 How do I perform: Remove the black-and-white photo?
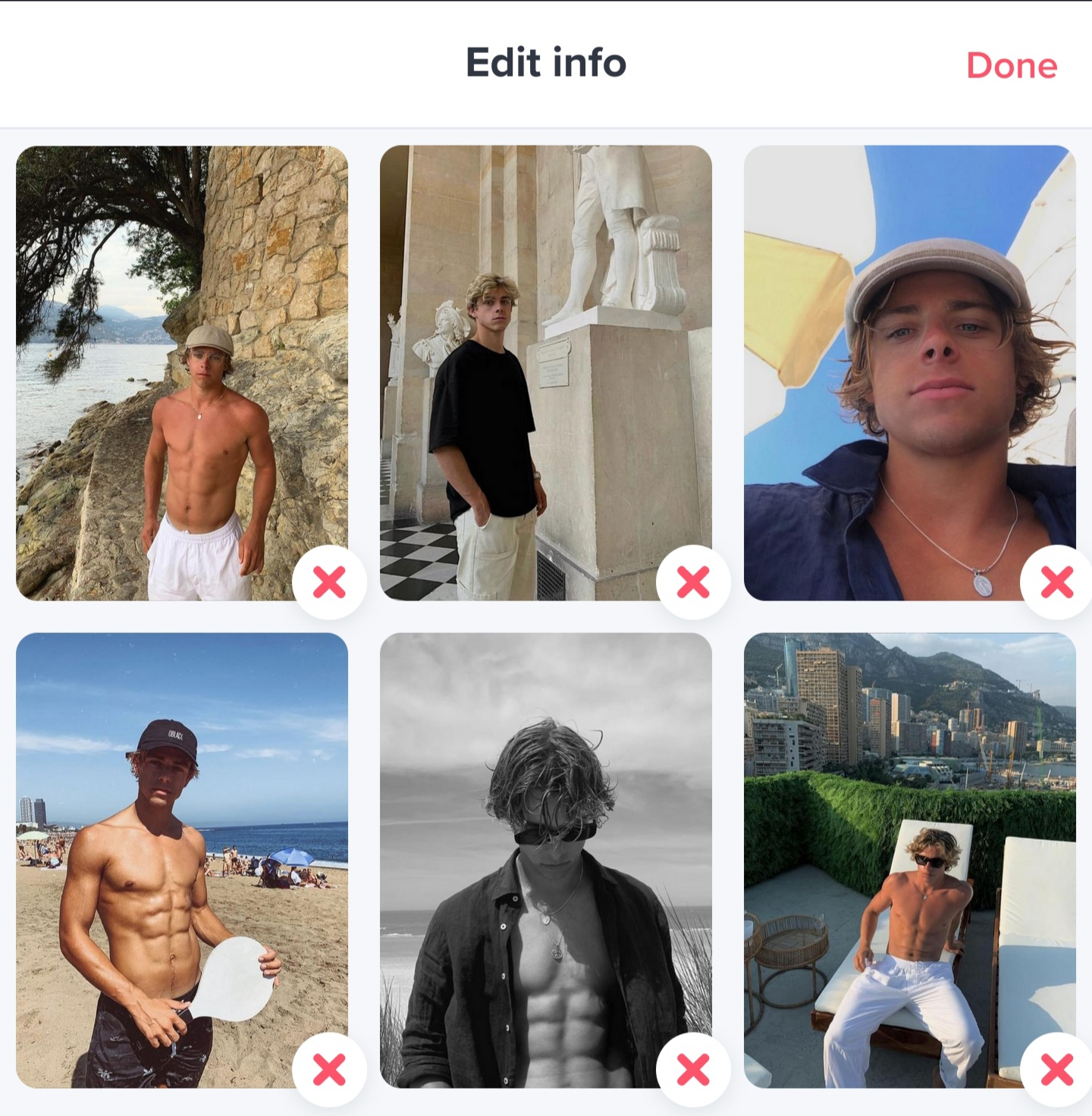click(x=693, y=1069)
